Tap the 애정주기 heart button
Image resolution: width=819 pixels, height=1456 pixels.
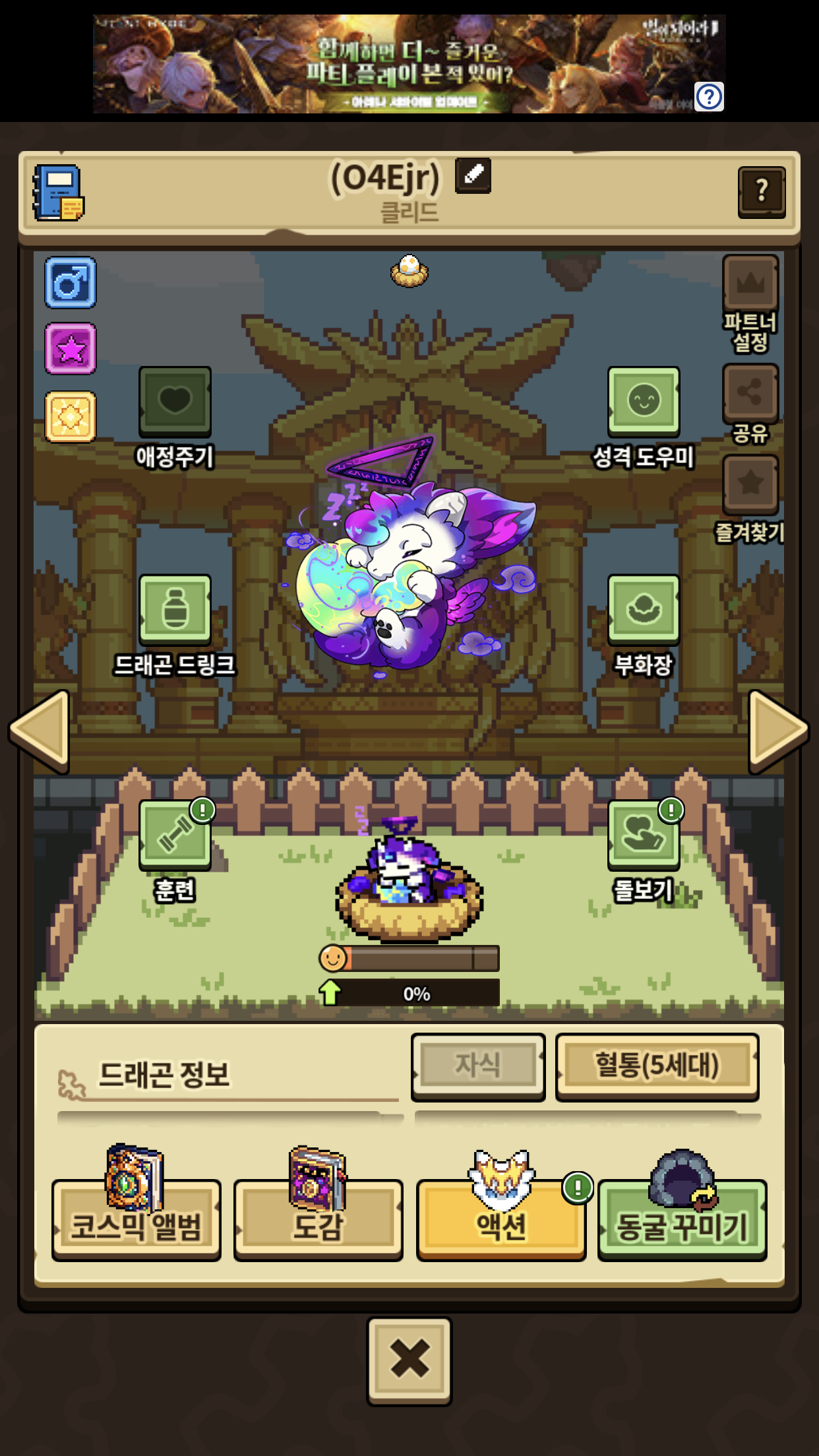pyautogui.click(x=175, y=402)
